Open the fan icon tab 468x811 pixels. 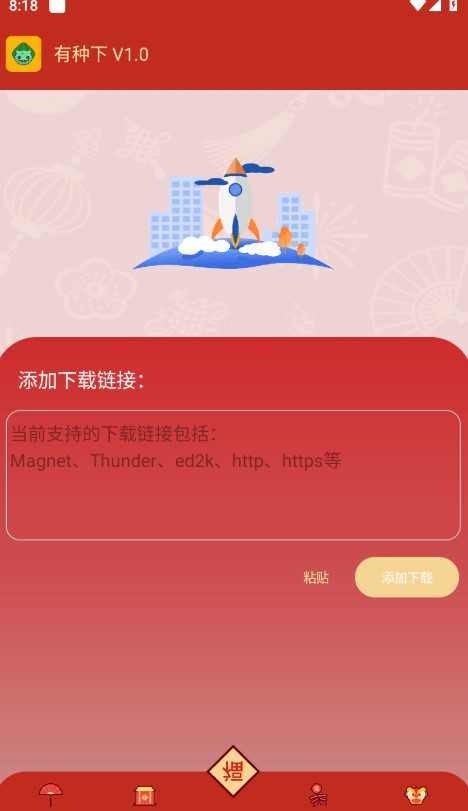coord(51,795)
